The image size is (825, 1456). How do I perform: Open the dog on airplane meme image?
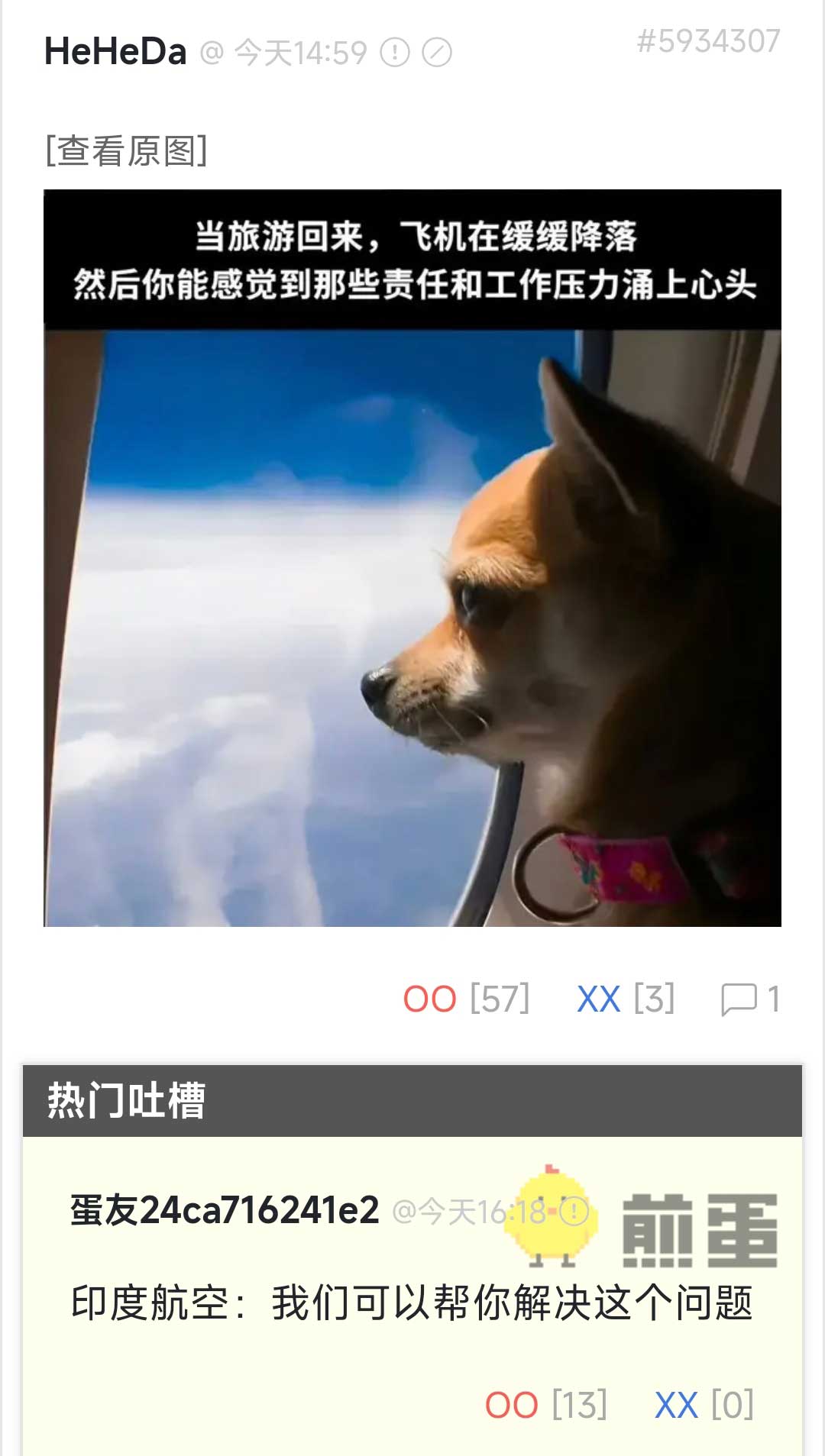tap(412, 557)
